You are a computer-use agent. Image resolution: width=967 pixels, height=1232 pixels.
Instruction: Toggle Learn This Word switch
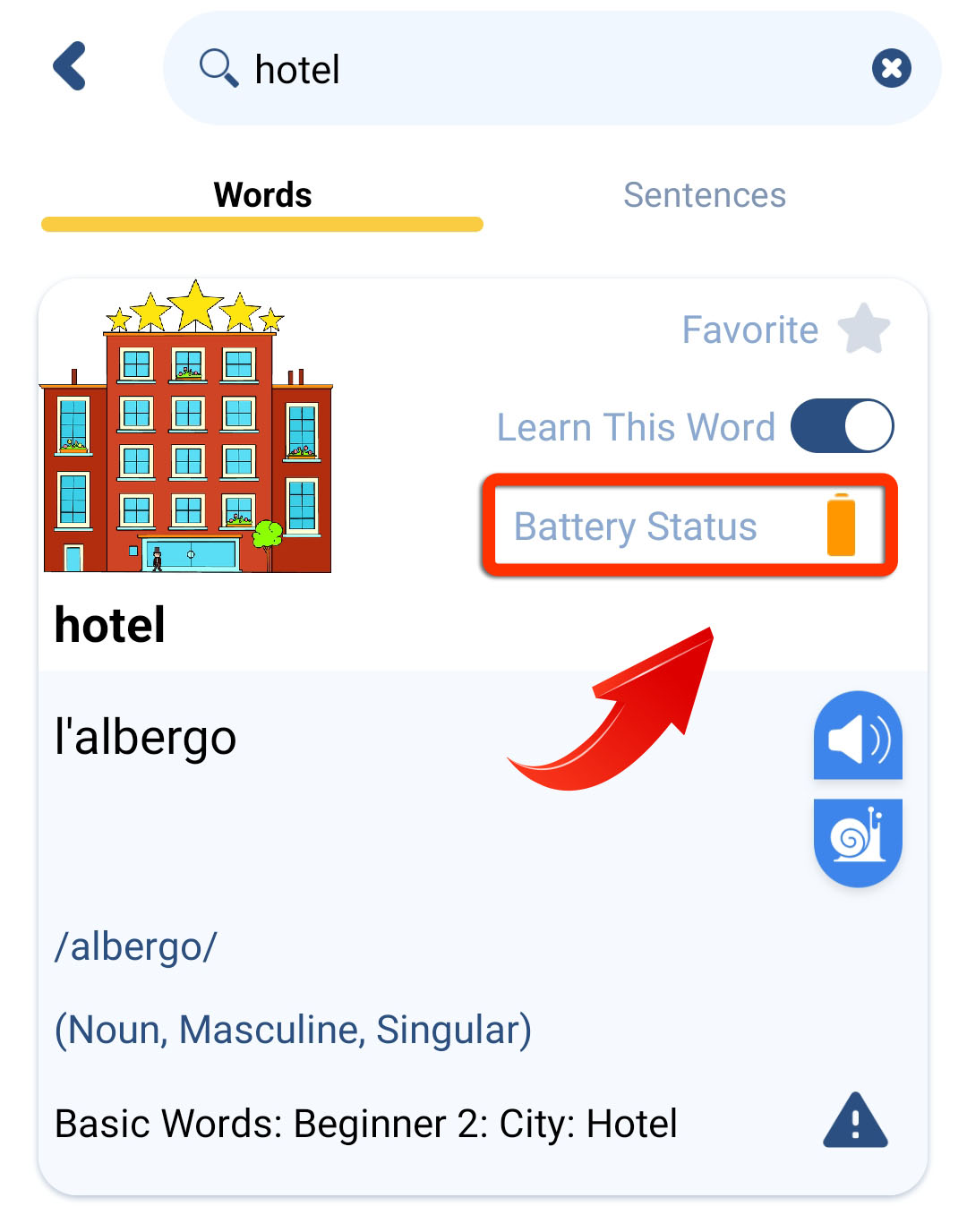[842, 426]
